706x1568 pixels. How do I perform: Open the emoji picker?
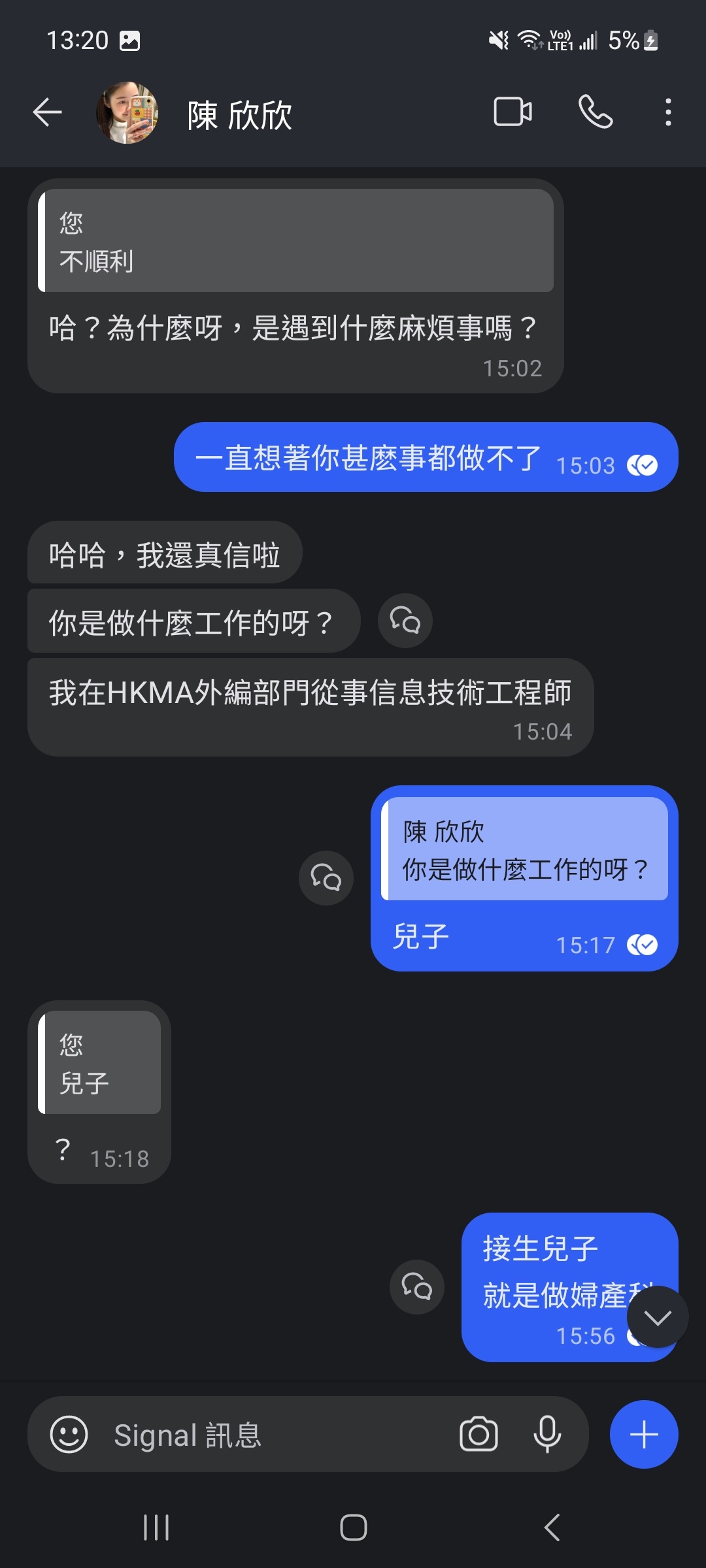(x=69, y=1435)
